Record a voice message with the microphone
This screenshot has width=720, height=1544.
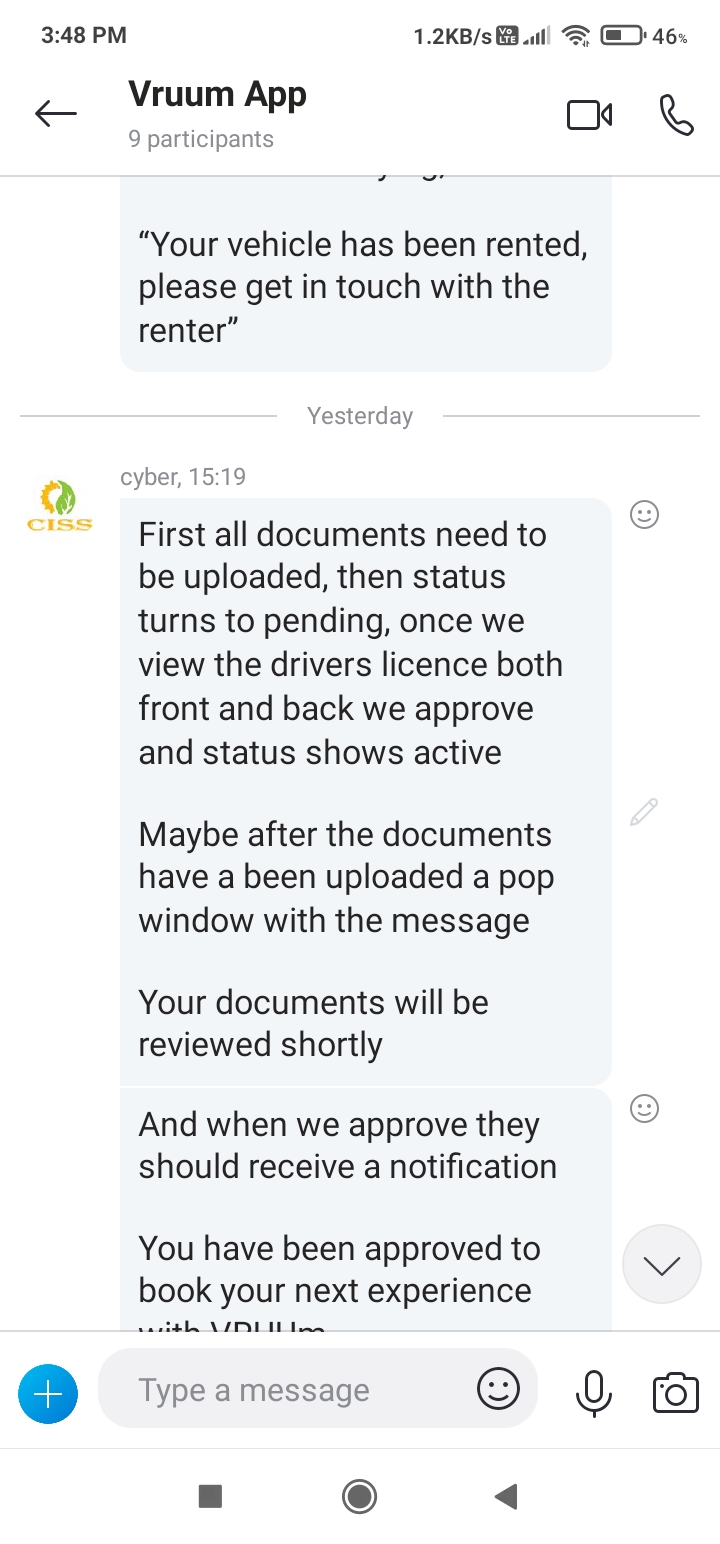593,1392
